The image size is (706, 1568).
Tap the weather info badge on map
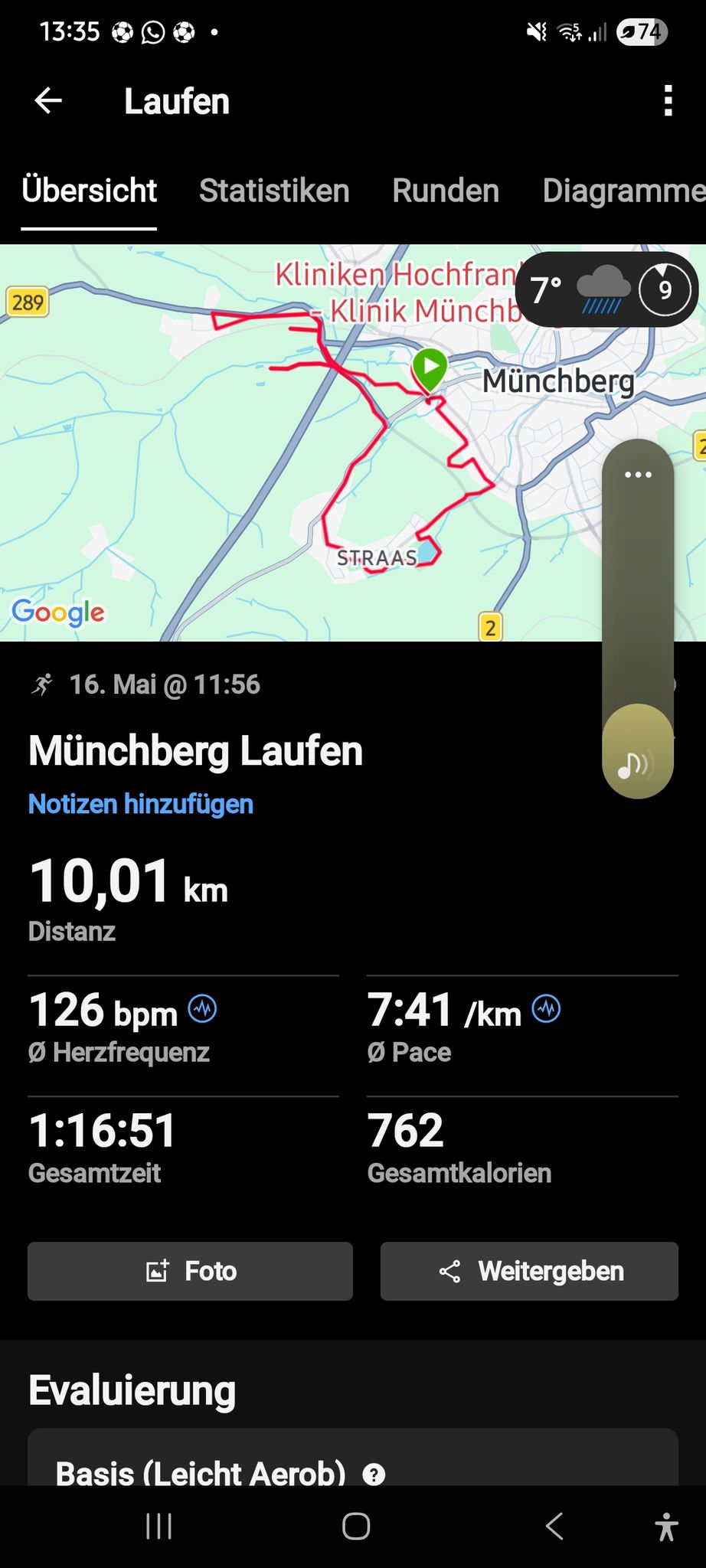(607, 289)
